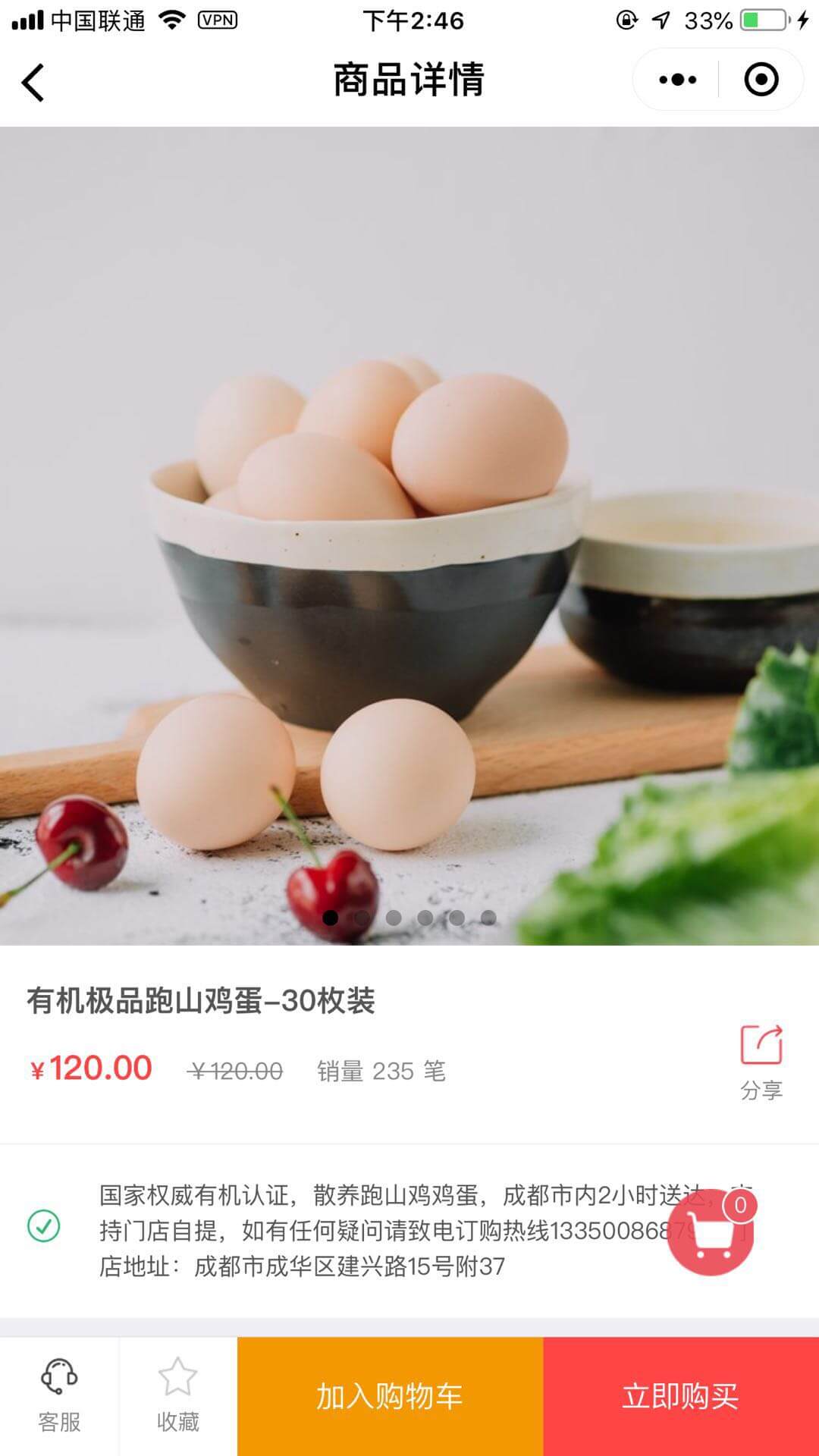Open the mini program overflow menu

click(x=677, y=80)
